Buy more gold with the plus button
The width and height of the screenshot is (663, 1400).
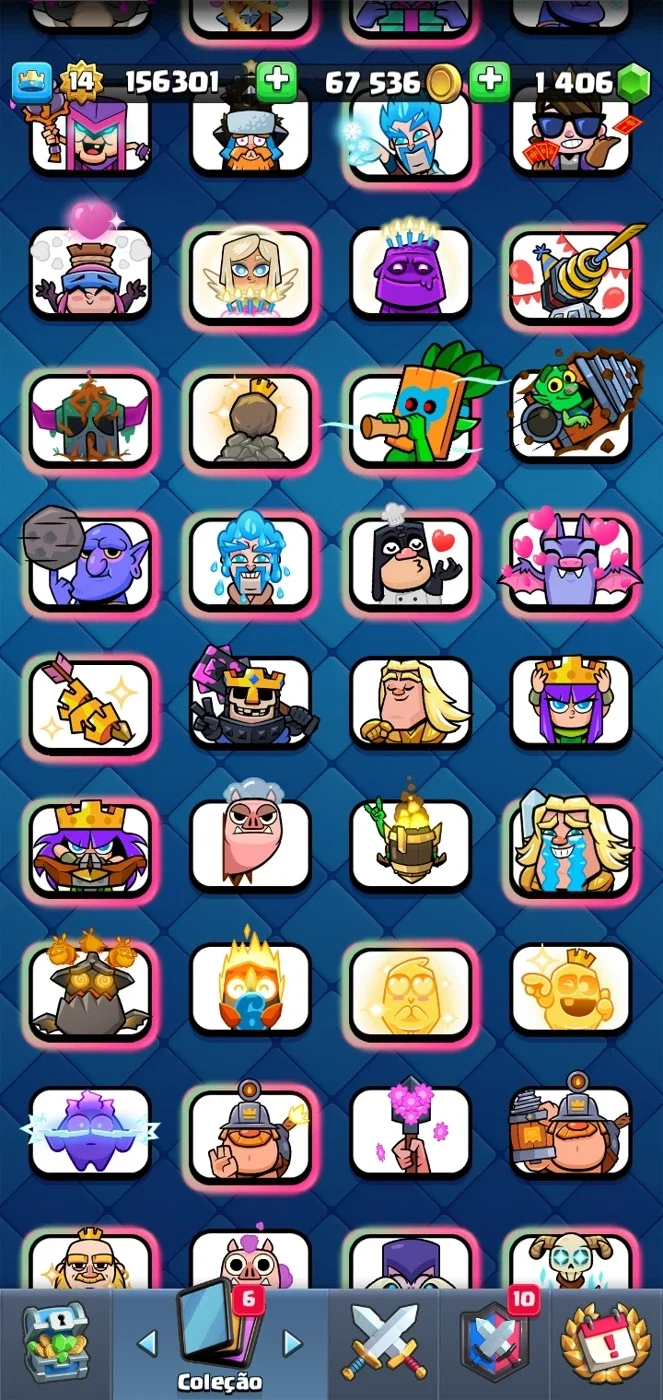pos(276,83)
